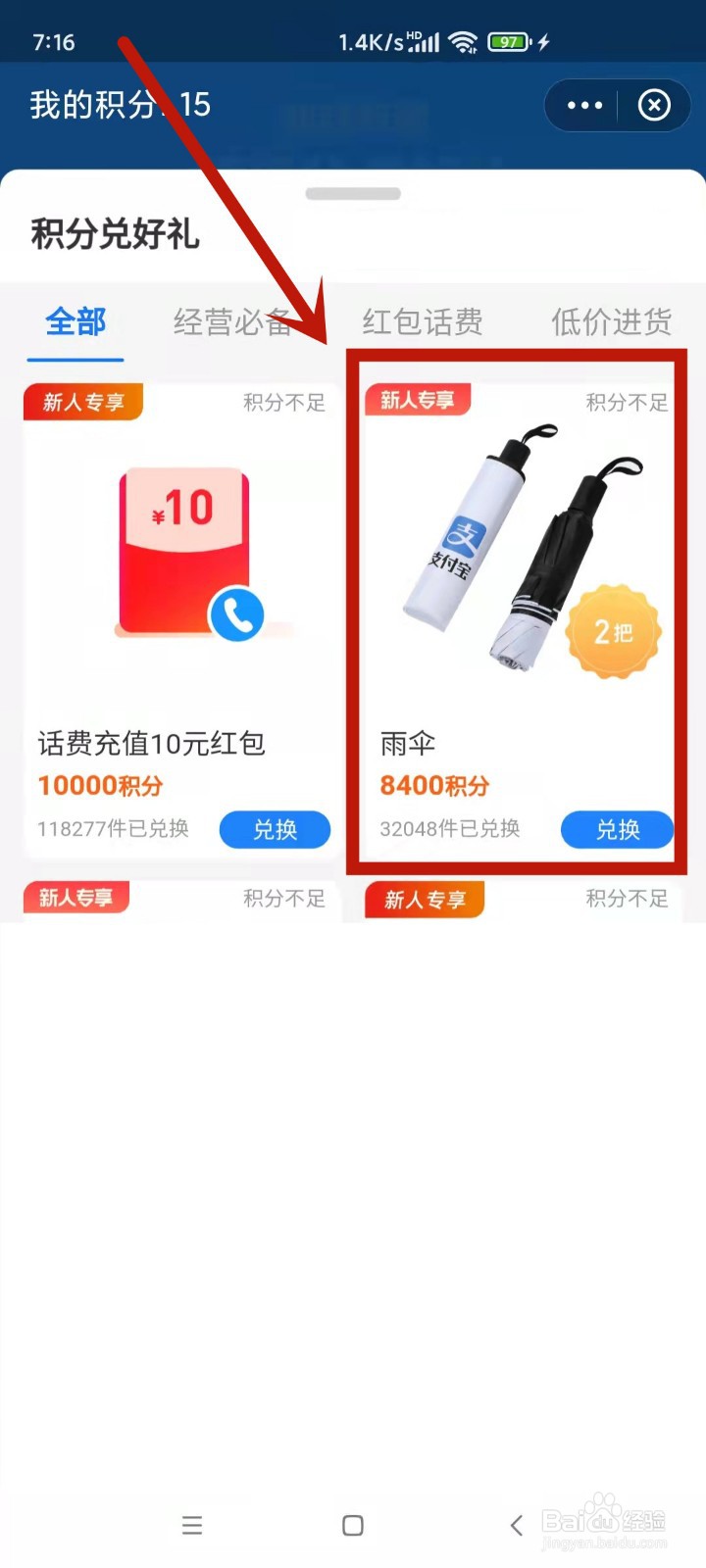Open the 低价进货 category
The height and width of the screenshot is (1568, 706).
click(x=609, y=322)
